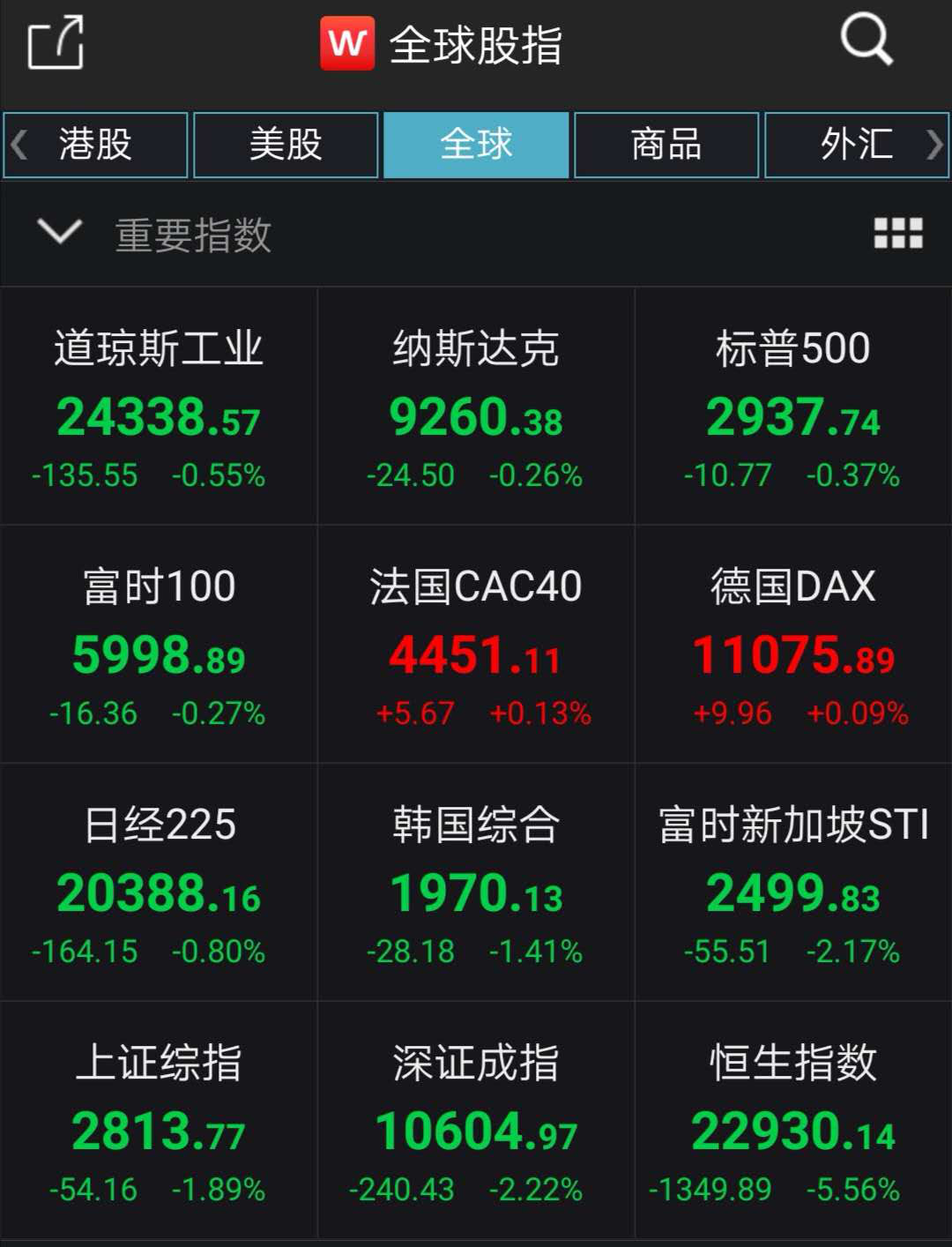Screen dimensions: 952x1247
Task: Open the 道琼斯工业 index card
Action: [159, 407]
